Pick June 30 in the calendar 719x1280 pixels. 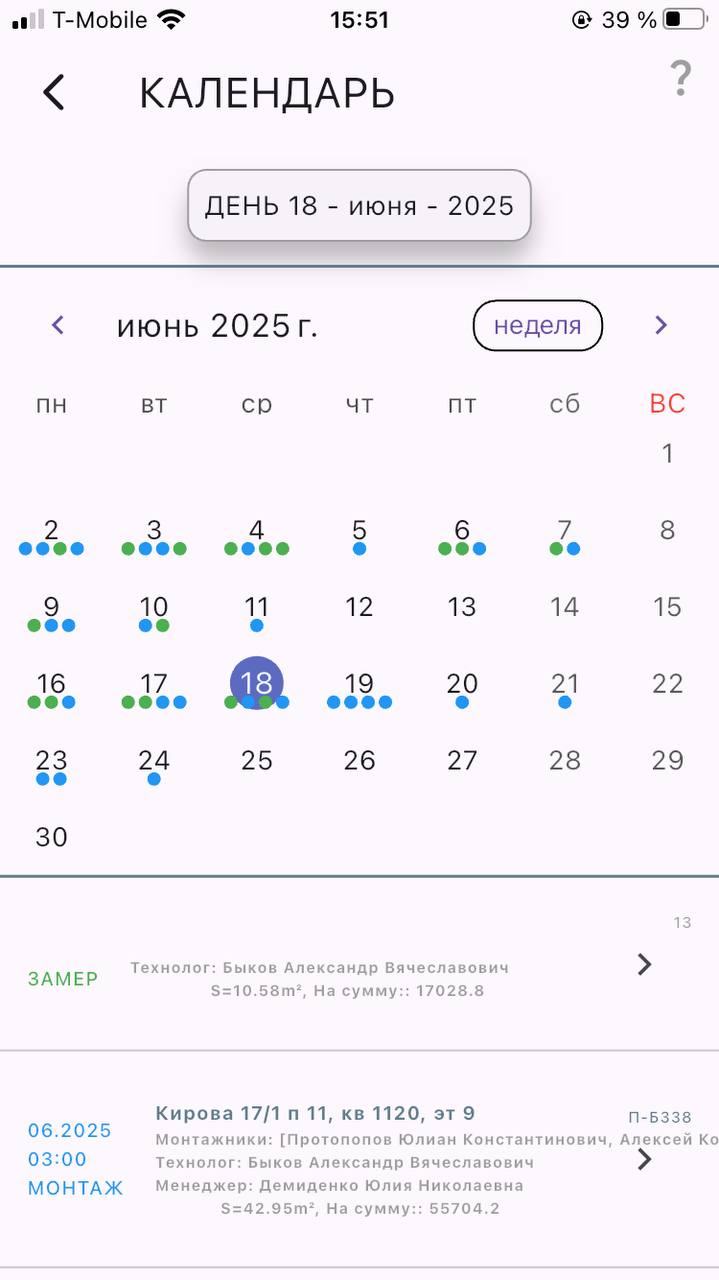coord(51,838)
